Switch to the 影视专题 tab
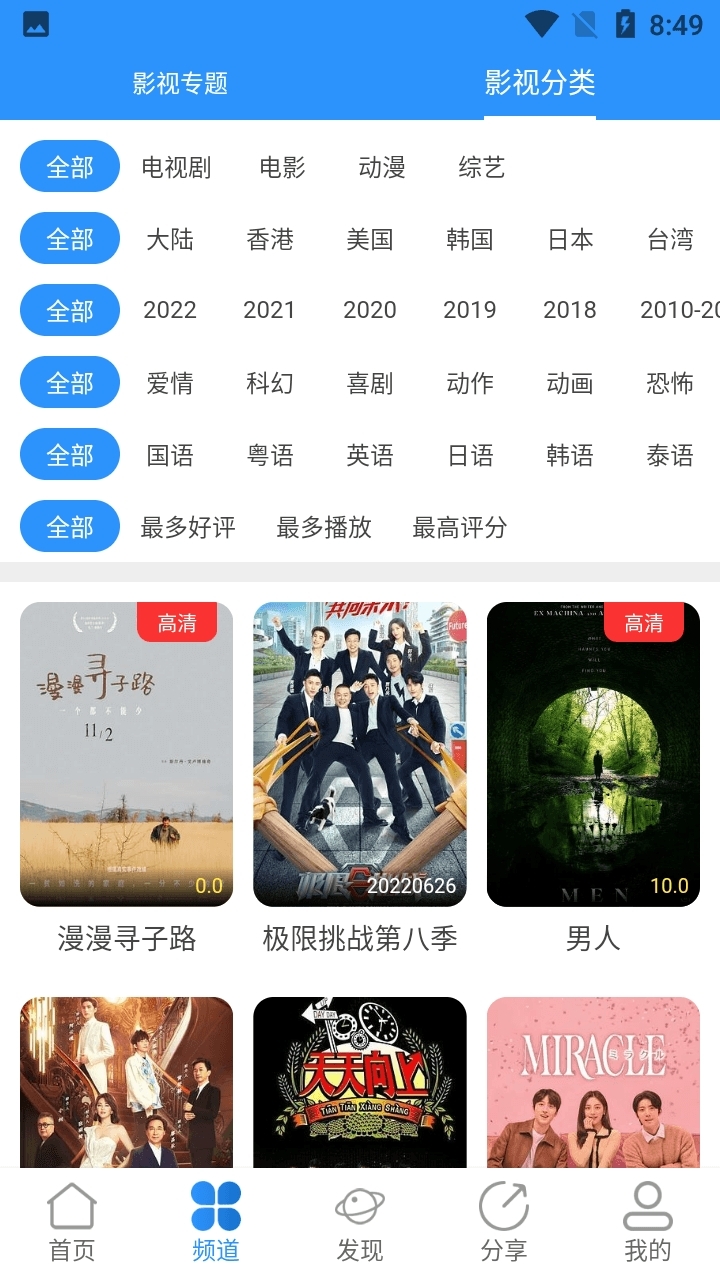 click(180, 83)
